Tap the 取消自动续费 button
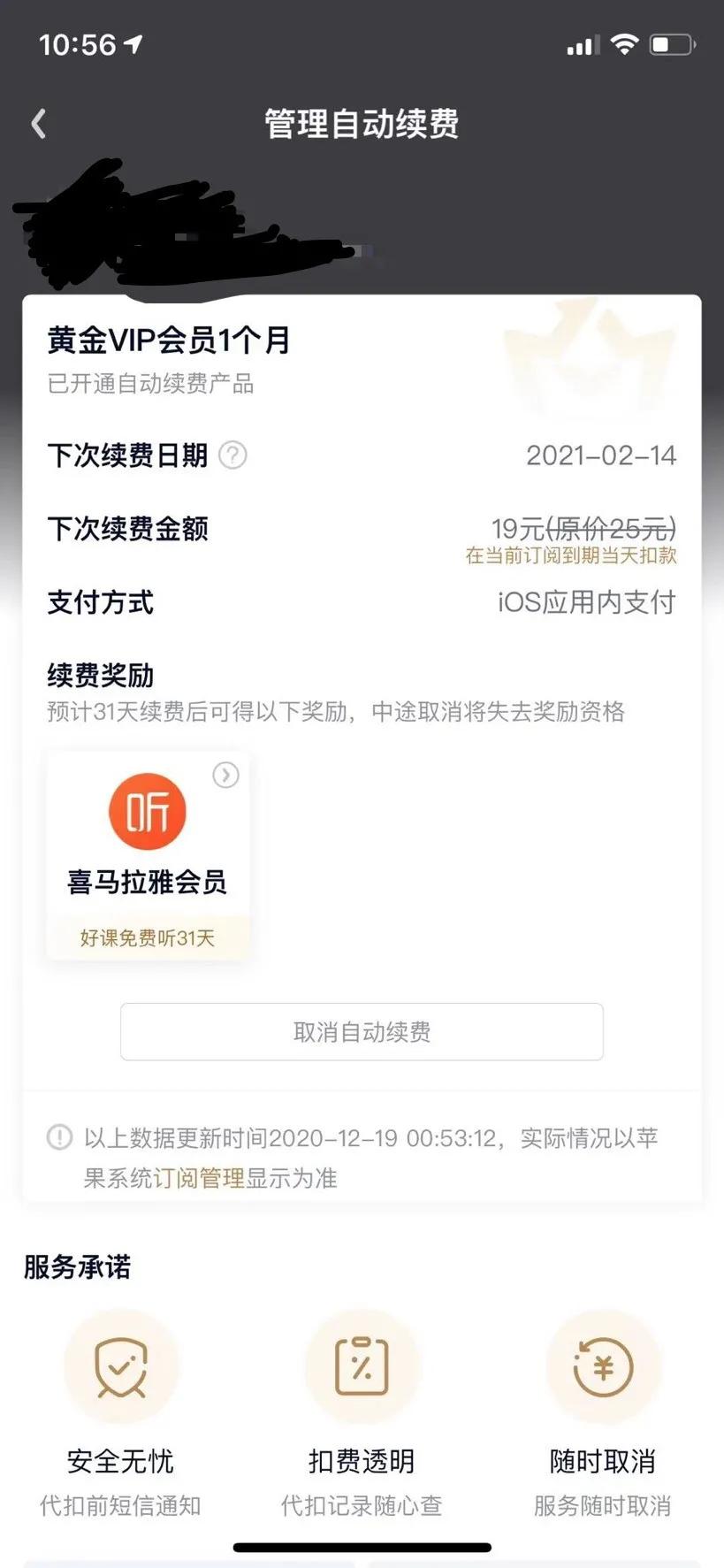 (x=362, y=1031)
